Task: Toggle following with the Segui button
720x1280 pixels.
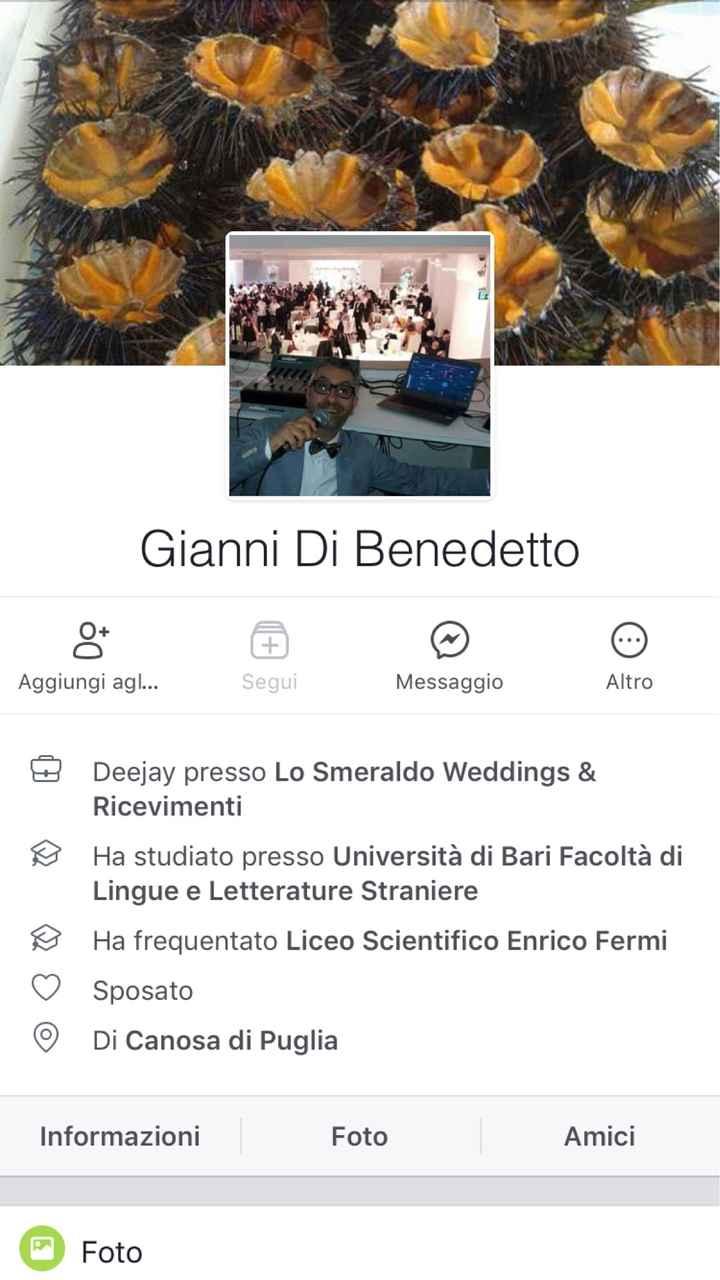Action: coord(269,655)
